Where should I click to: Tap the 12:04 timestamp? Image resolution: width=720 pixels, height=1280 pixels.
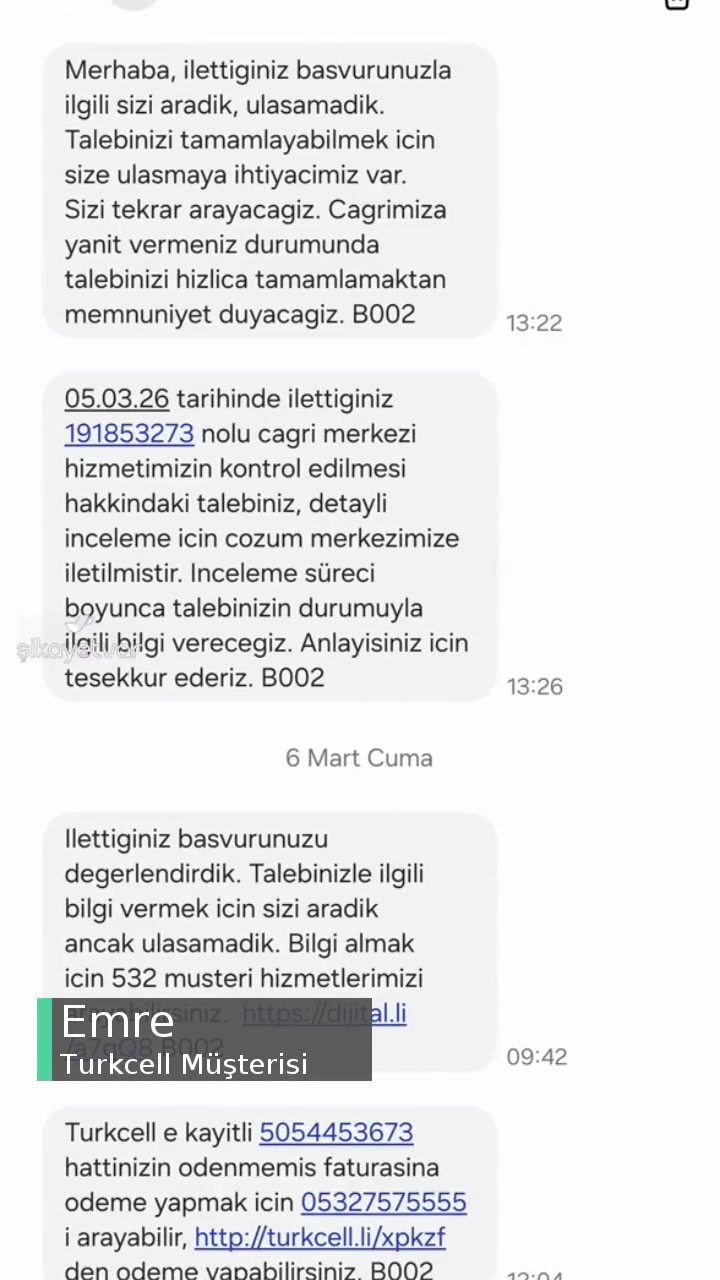pos(537,1274)
